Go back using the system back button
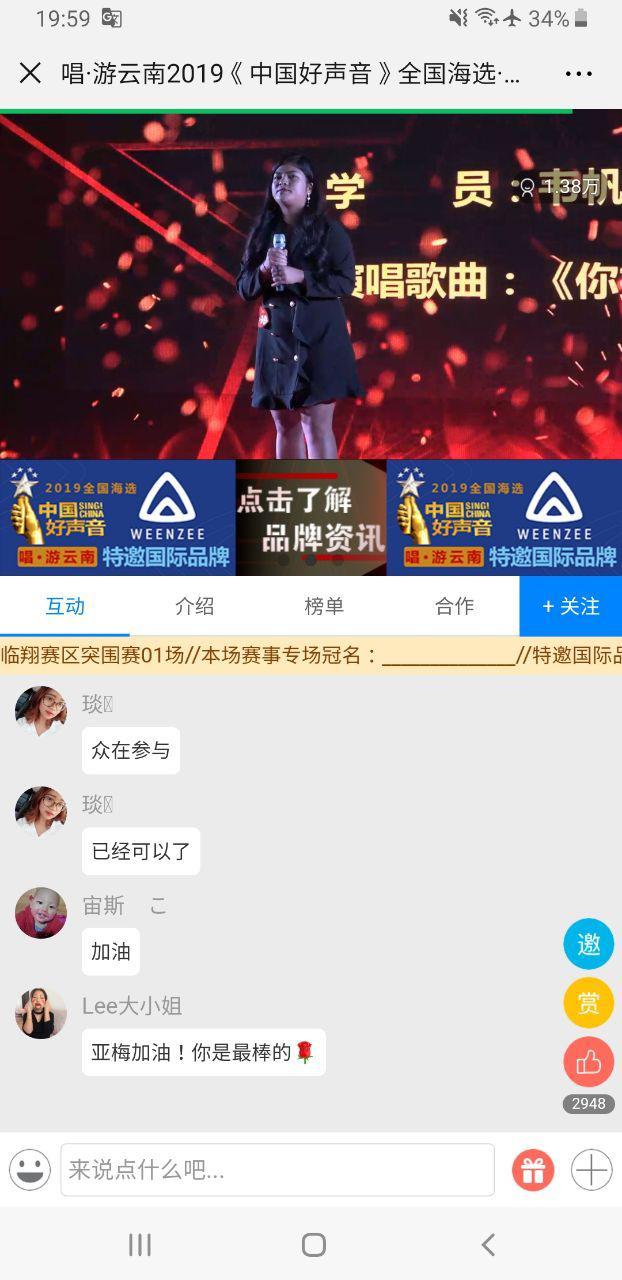The image size is (622, 1280). [x=488, y=1244]
